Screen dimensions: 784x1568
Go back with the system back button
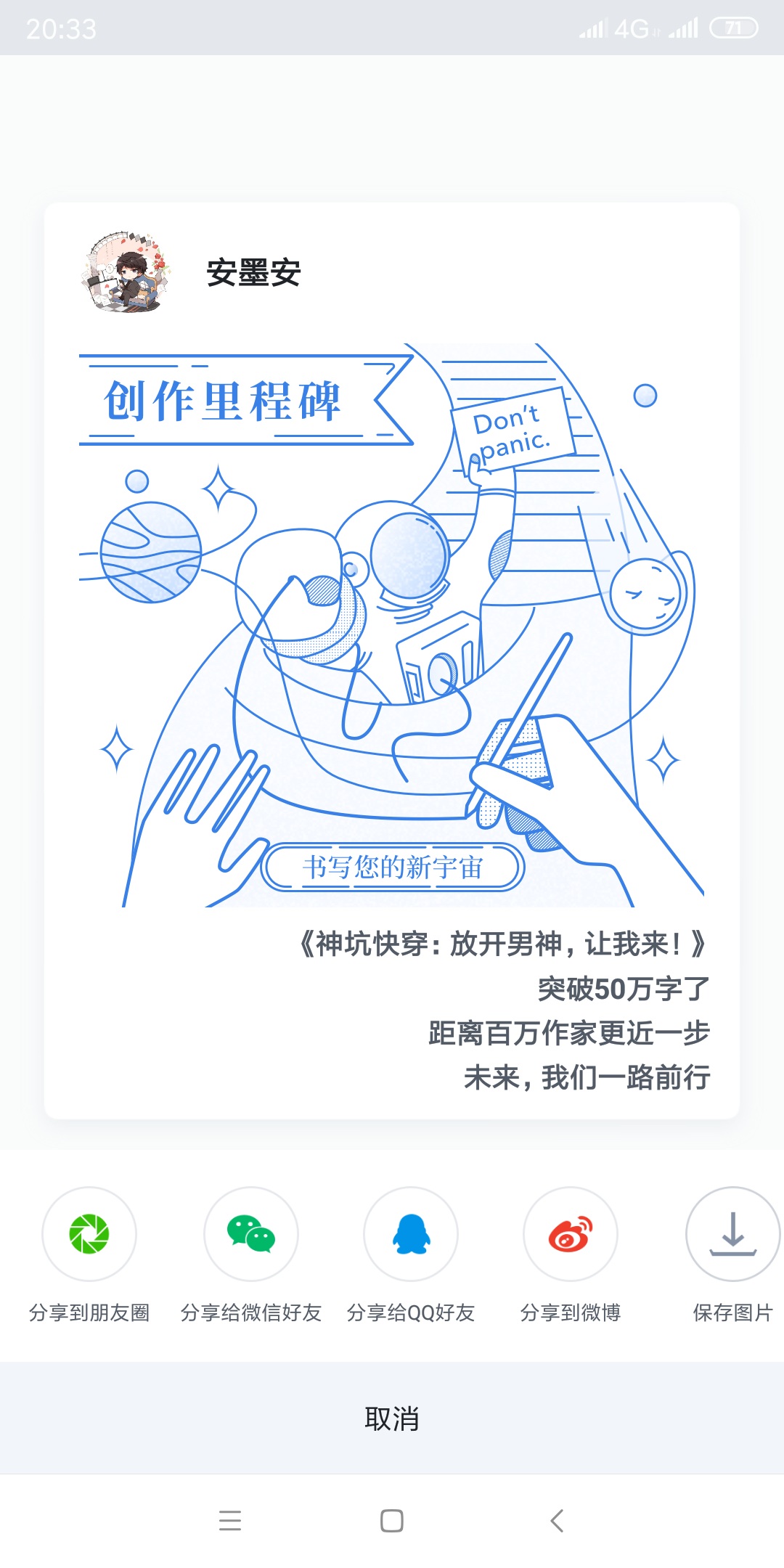pyautogui.click(x=557, y=1520)
